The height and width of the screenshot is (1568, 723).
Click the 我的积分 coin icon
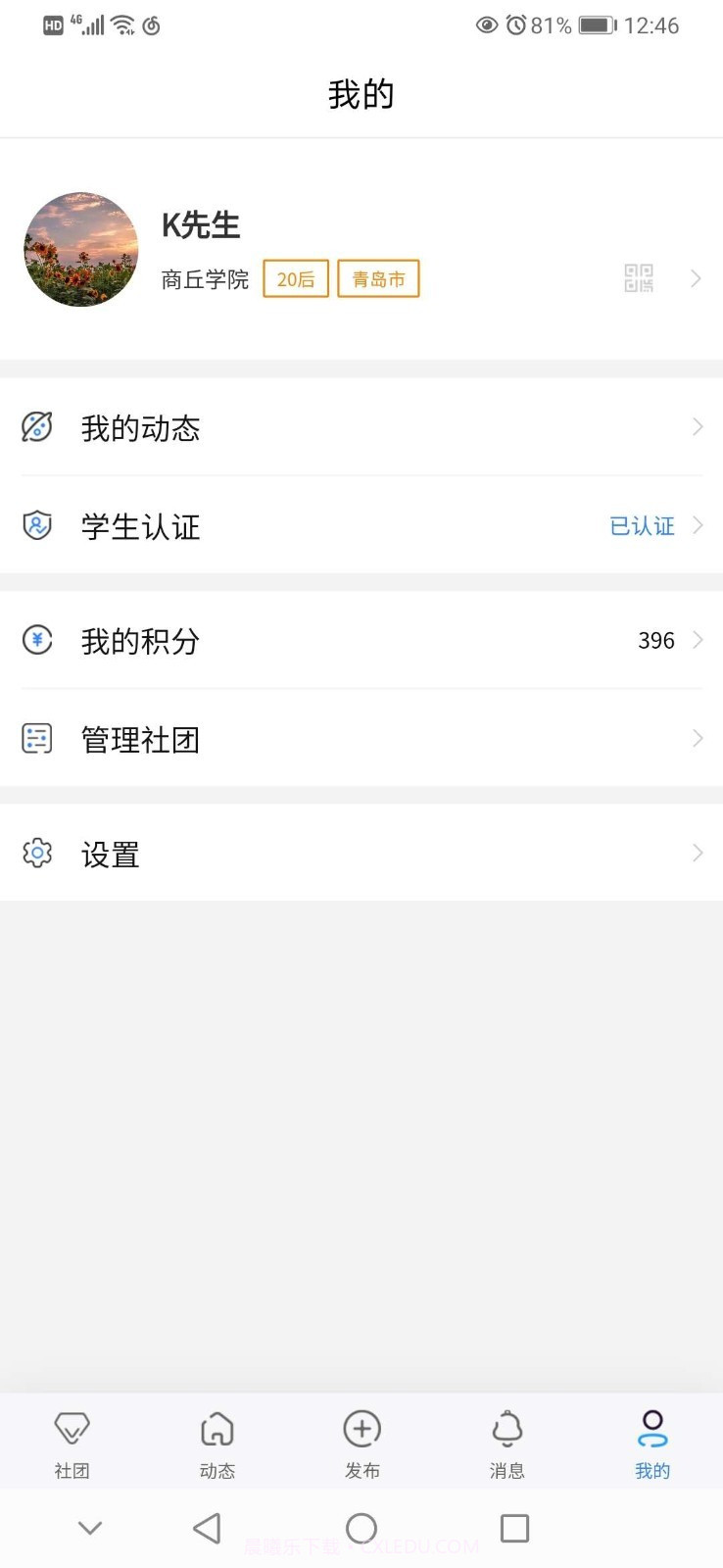coord(36,640)
